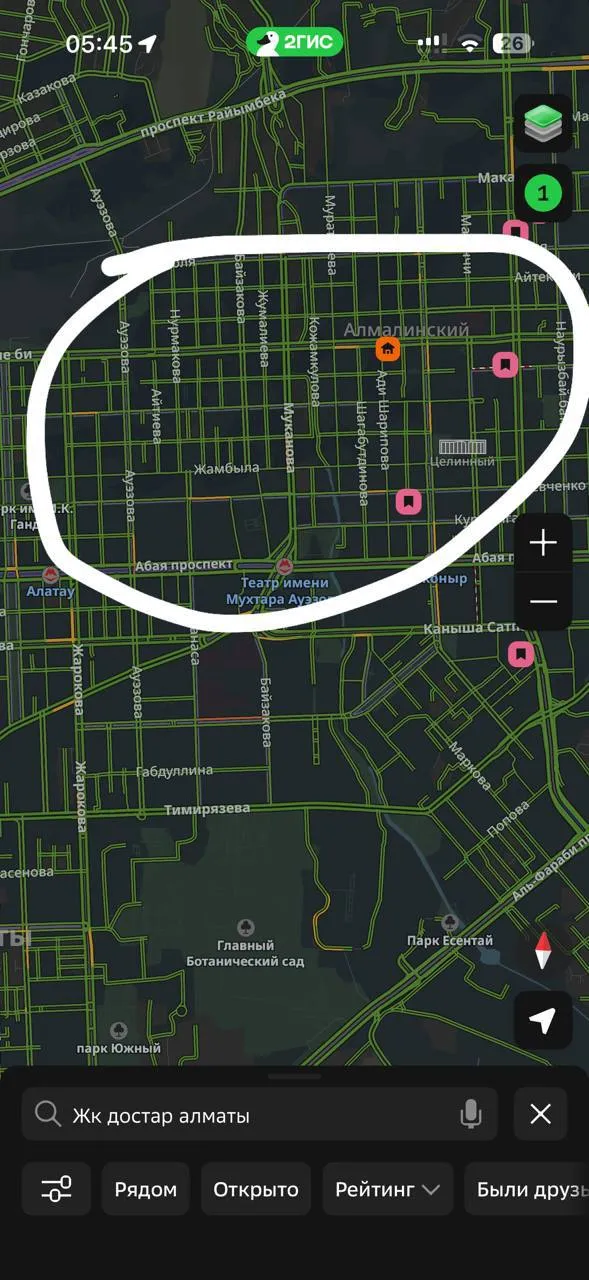589x1280 pixels.
Task: Reset map orientation via the compass
Action: [543, 950]
